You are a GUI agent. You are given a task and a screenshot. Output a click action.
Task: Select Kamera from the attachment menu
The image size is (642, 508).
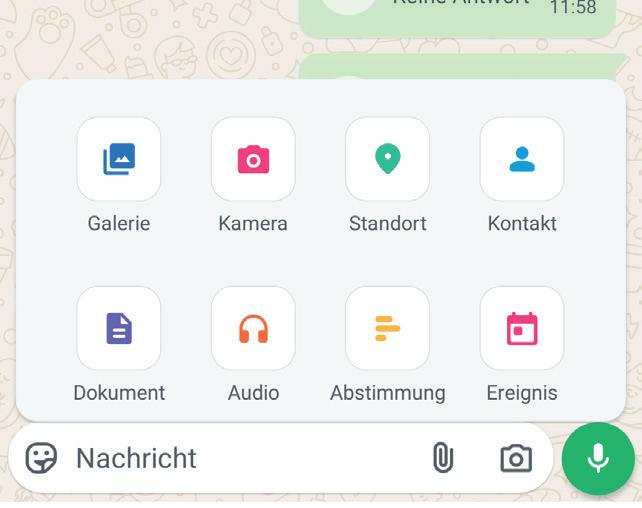(253, 159)
